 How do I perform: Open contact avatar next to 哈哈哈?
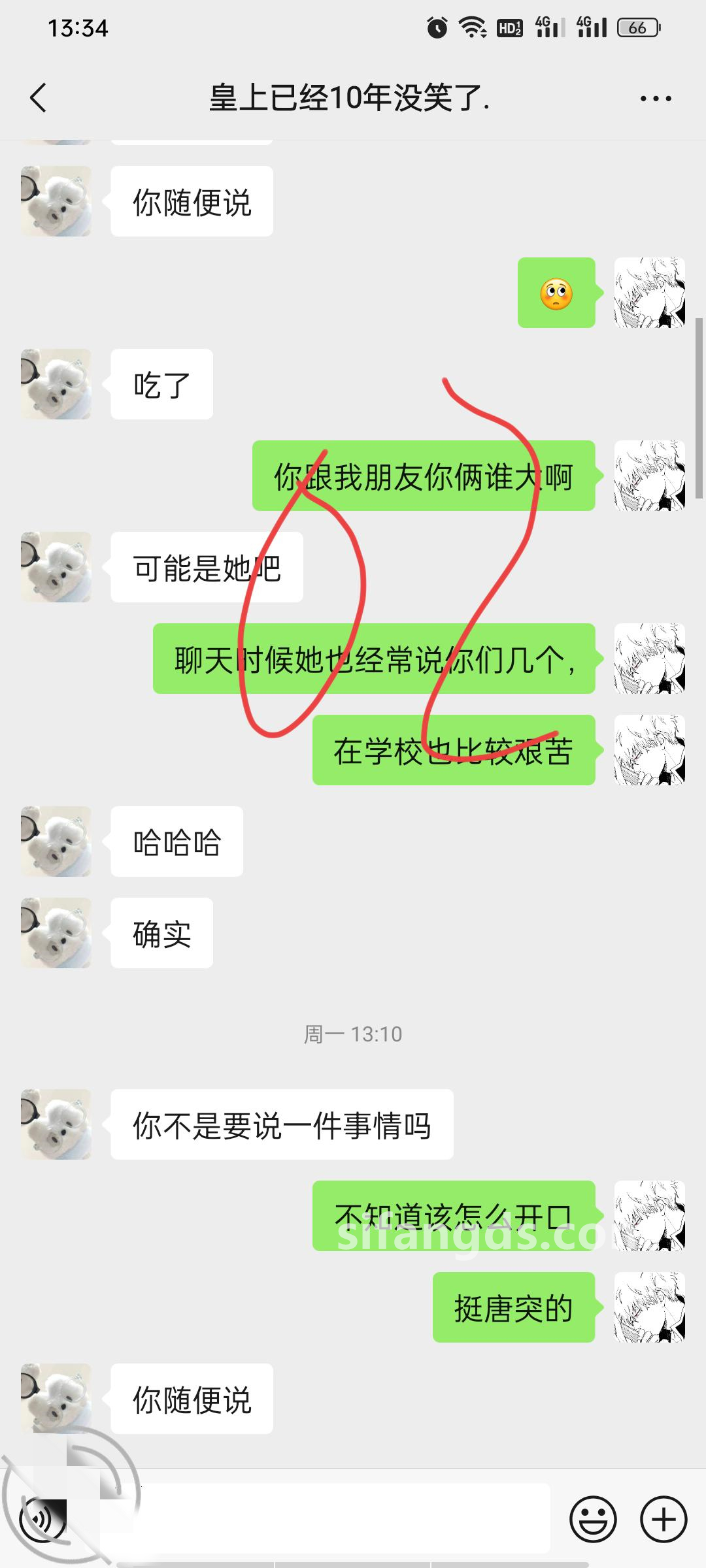point(56,841)
